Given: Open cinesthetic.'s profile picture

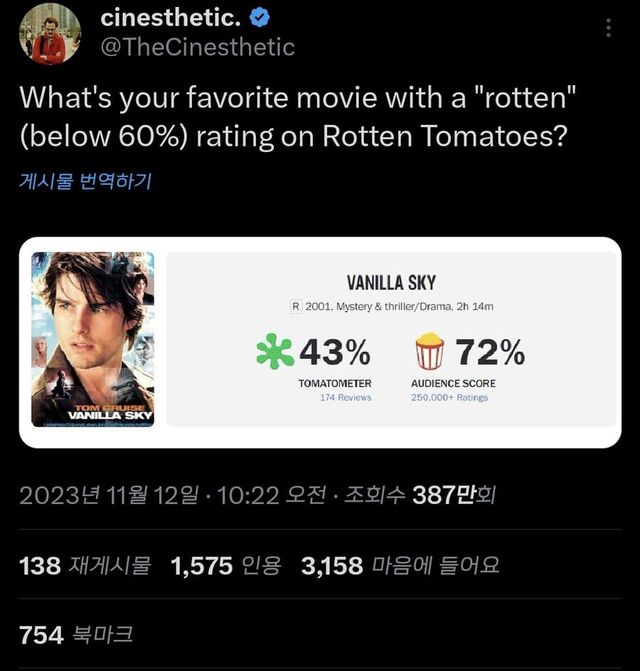Looking at the screenshot, I should [x=50, y=33].
